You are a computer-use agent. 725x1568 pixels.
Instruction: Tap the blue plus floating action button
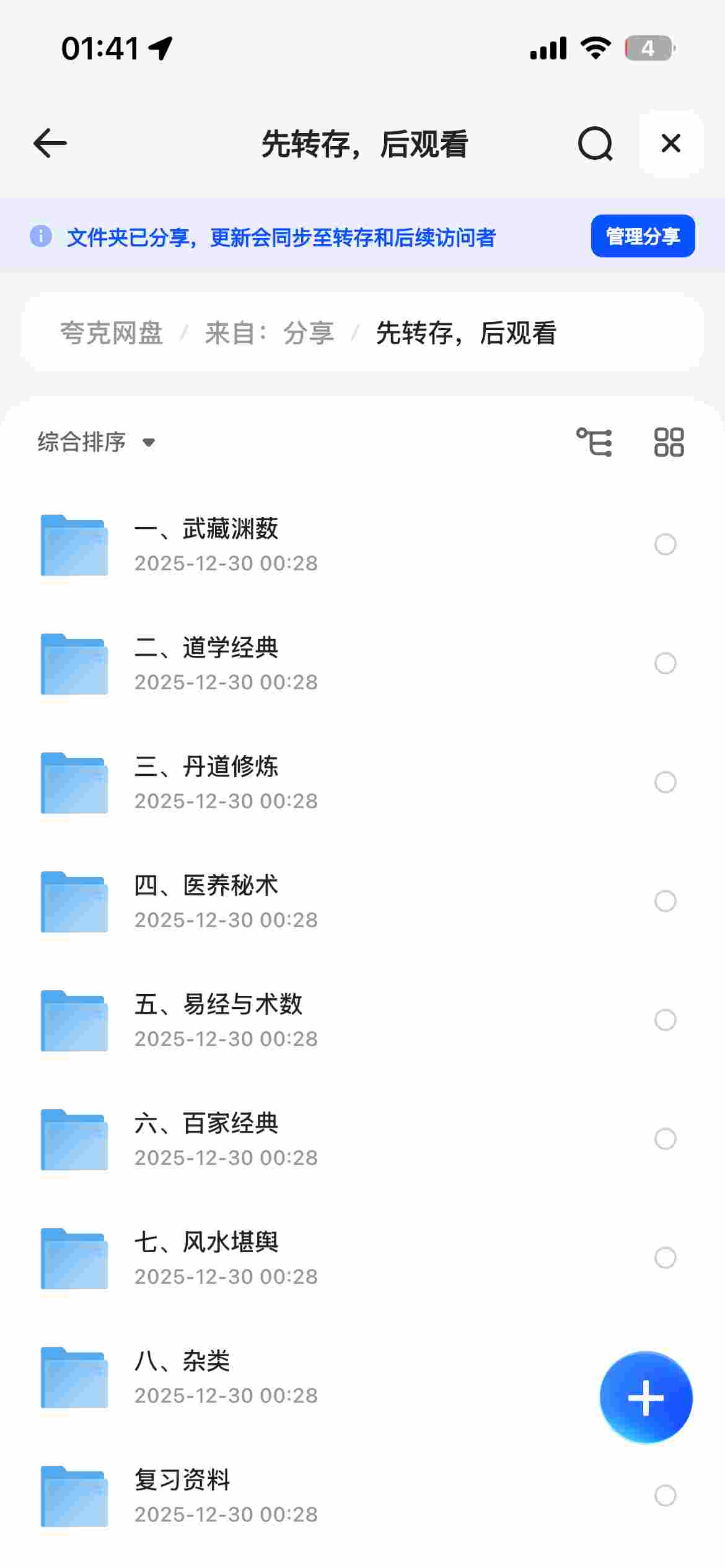(x=645, y=1395)
